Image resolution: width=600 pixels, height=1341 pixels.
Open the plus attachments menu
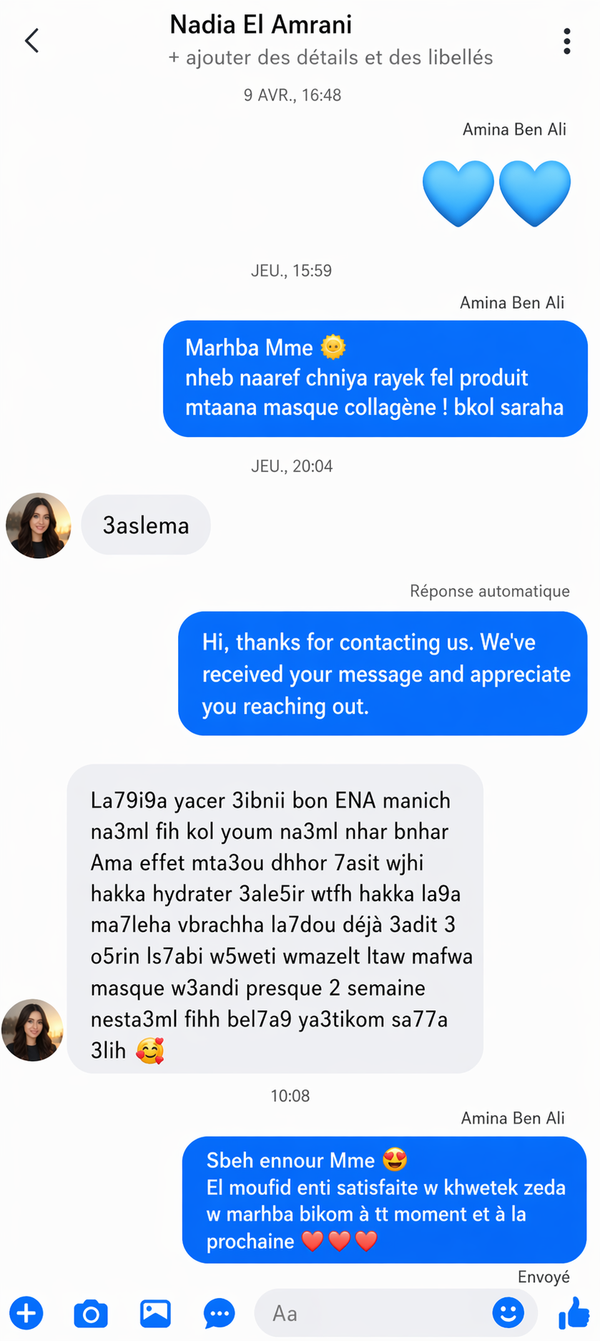coord(26,1312)
